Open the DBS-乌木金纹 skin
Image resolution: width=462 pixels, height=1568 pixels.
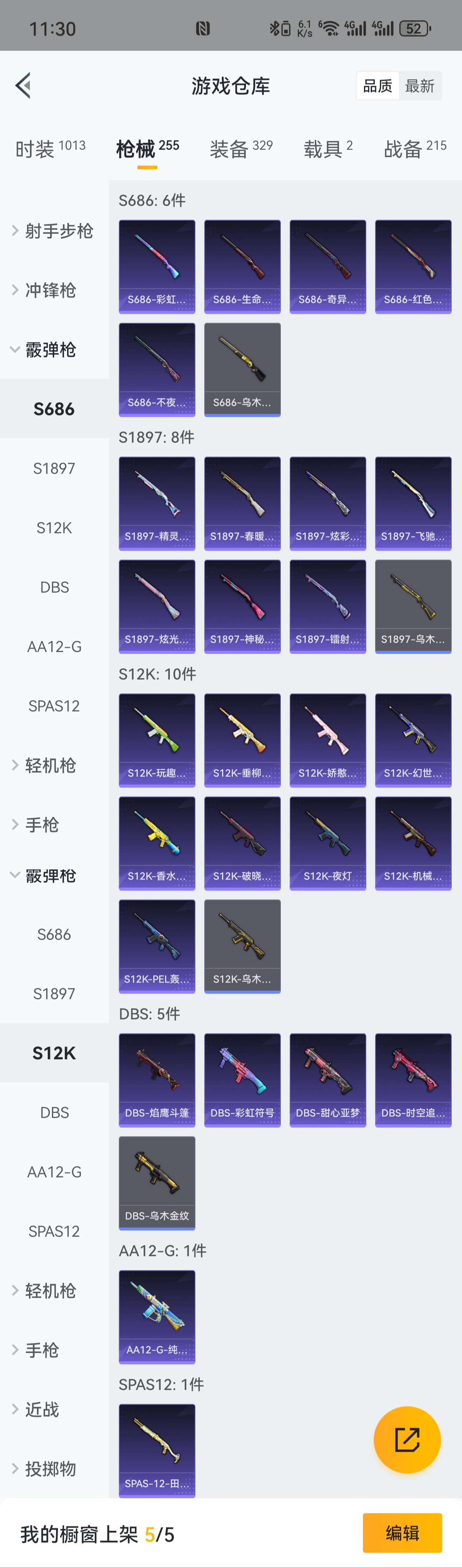click(x=157, y=1183)
